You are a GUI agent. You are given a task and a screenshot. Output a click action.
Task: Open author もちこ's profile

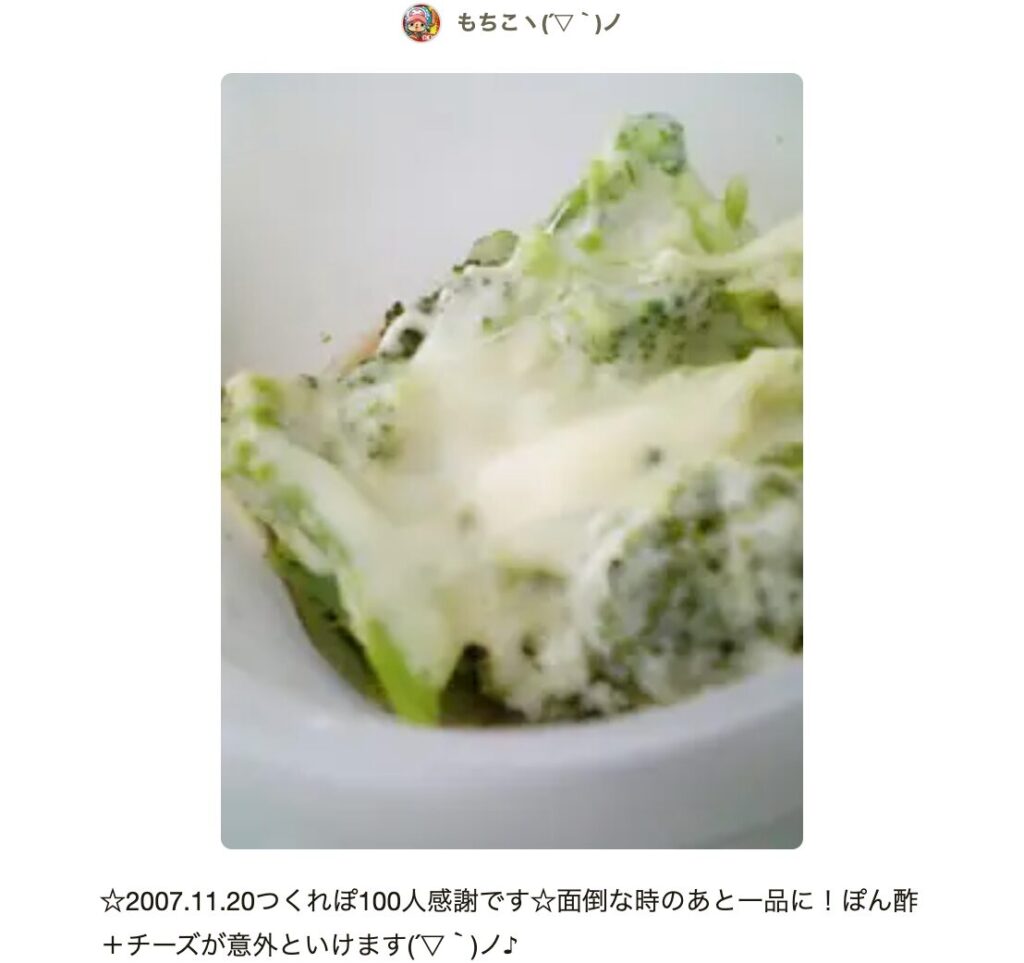[x=537, y=22]
